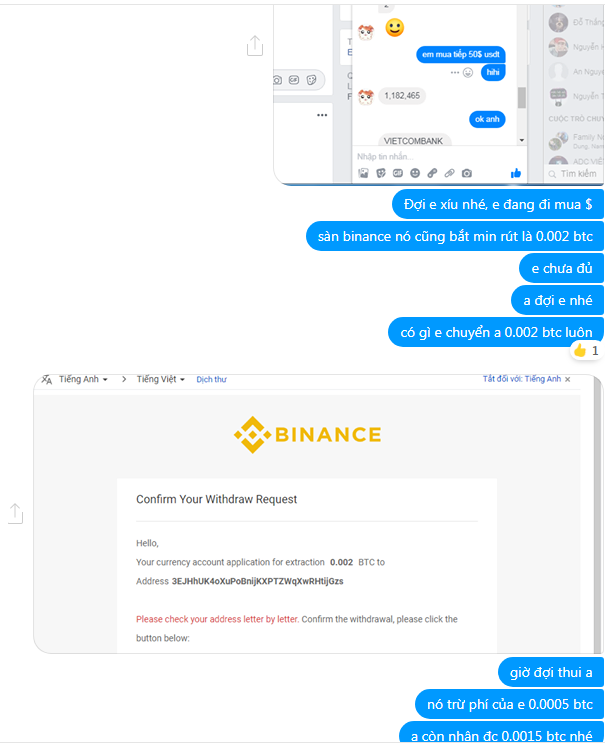Share the Messenger chat screenshot image
The height and width of the screenshot is (746, 605).
pos(254,46)
